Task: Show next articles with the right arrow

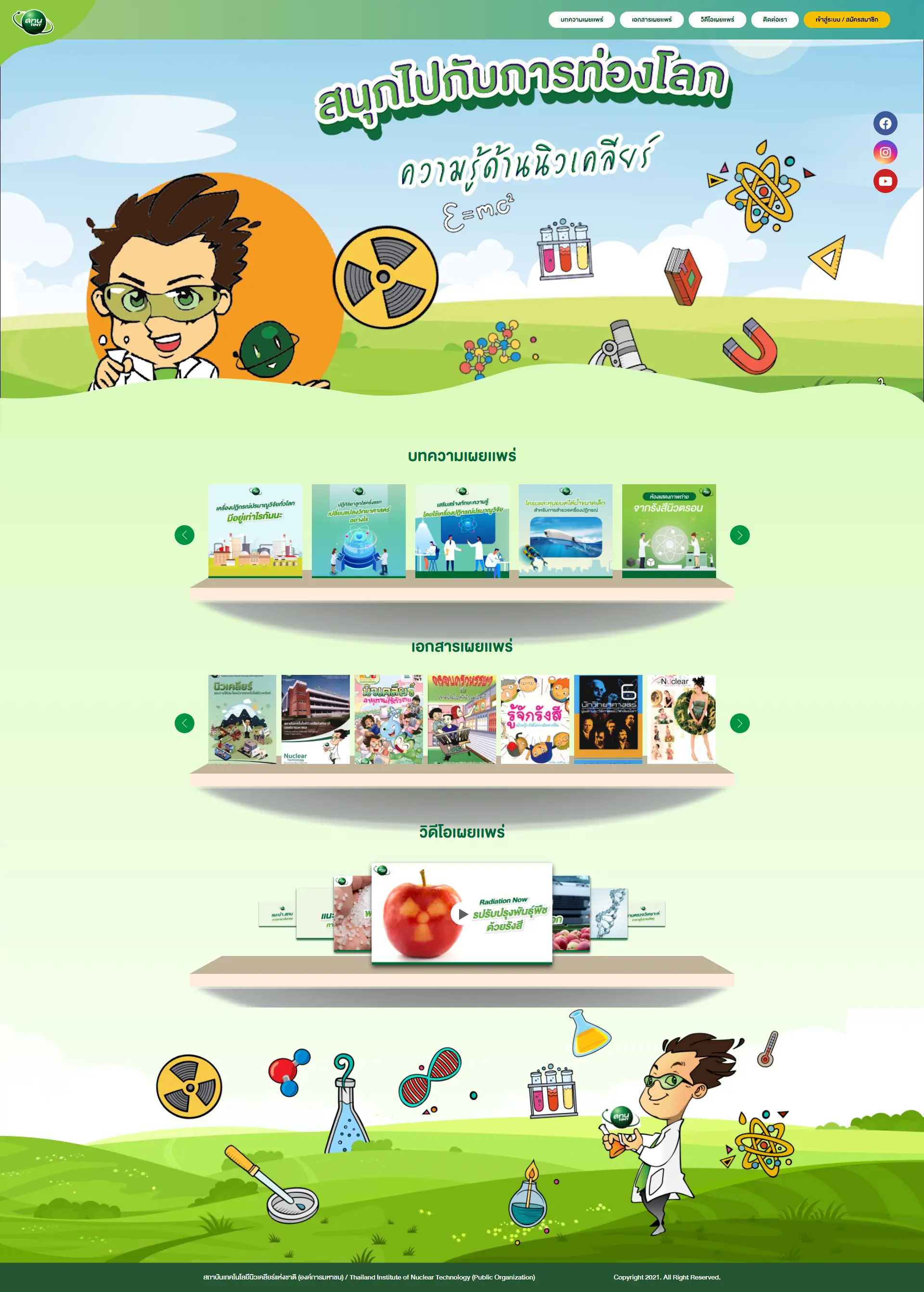Action: [739, 535]
